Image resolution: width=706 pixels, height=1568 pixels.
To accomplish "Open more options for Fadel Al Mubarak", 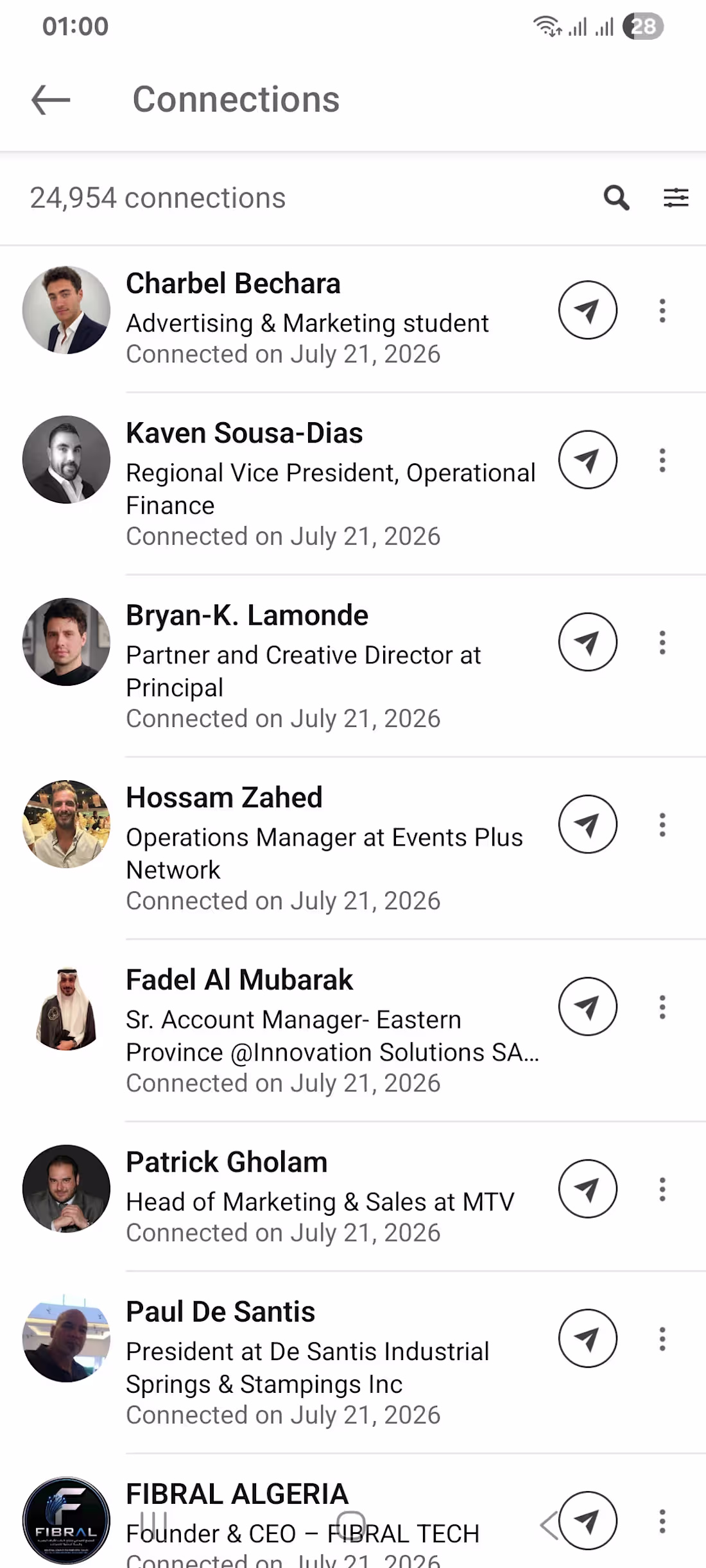I will (662, 1007).
